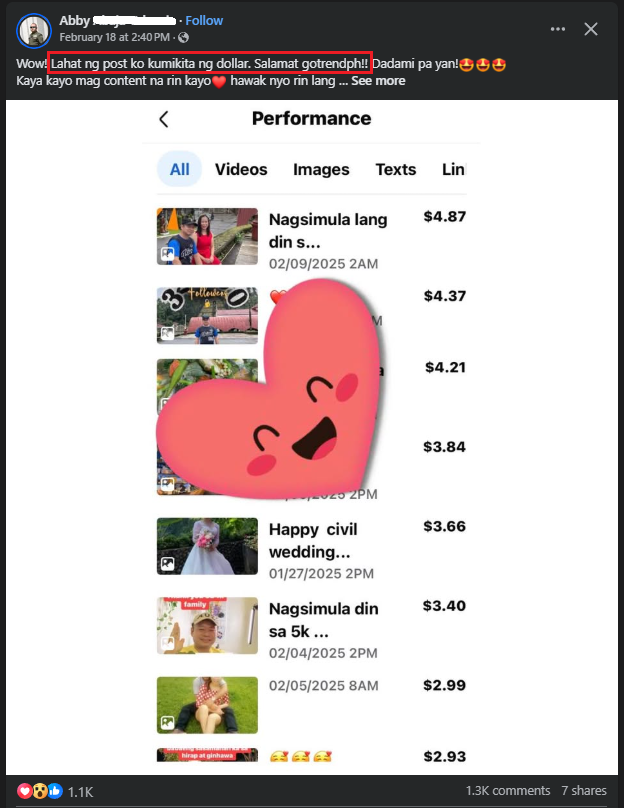View the 1.1K reactions list
Screen dimensions: 624x808
(80, 791)
